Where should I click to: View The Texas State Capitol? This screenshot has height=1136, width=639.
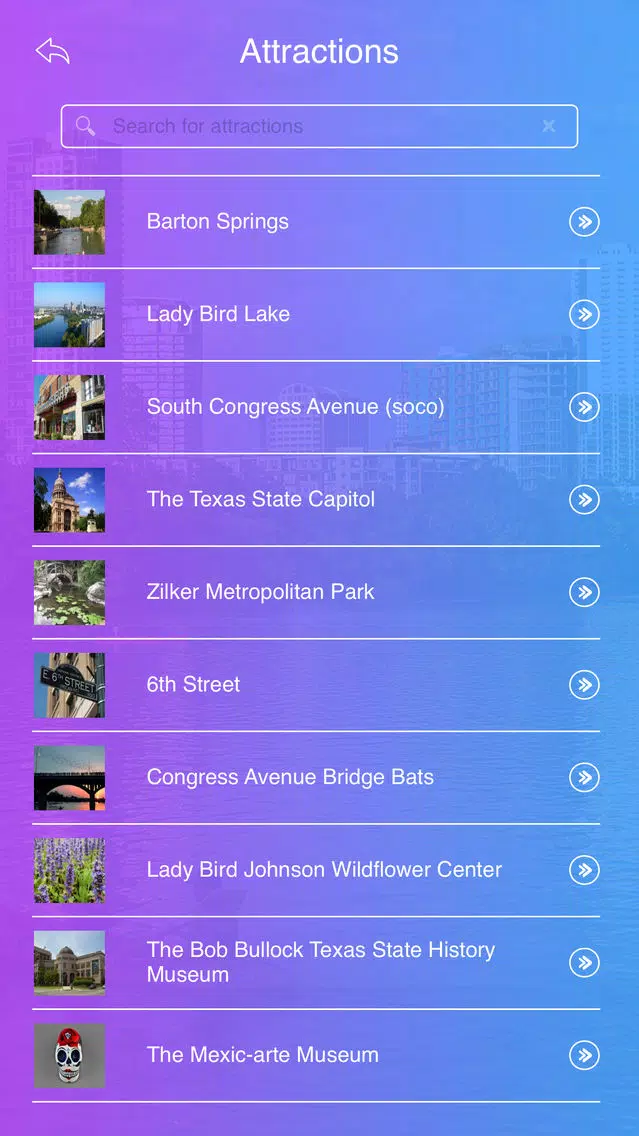[x=316, y=500]
